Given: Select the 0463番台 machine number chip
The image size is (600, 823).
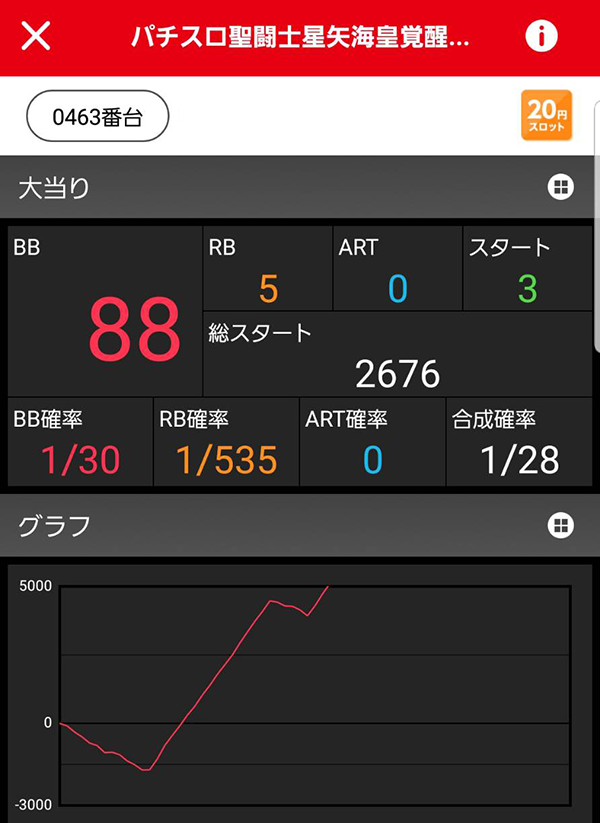Looking at the screenshot, I should pos(97,117).
